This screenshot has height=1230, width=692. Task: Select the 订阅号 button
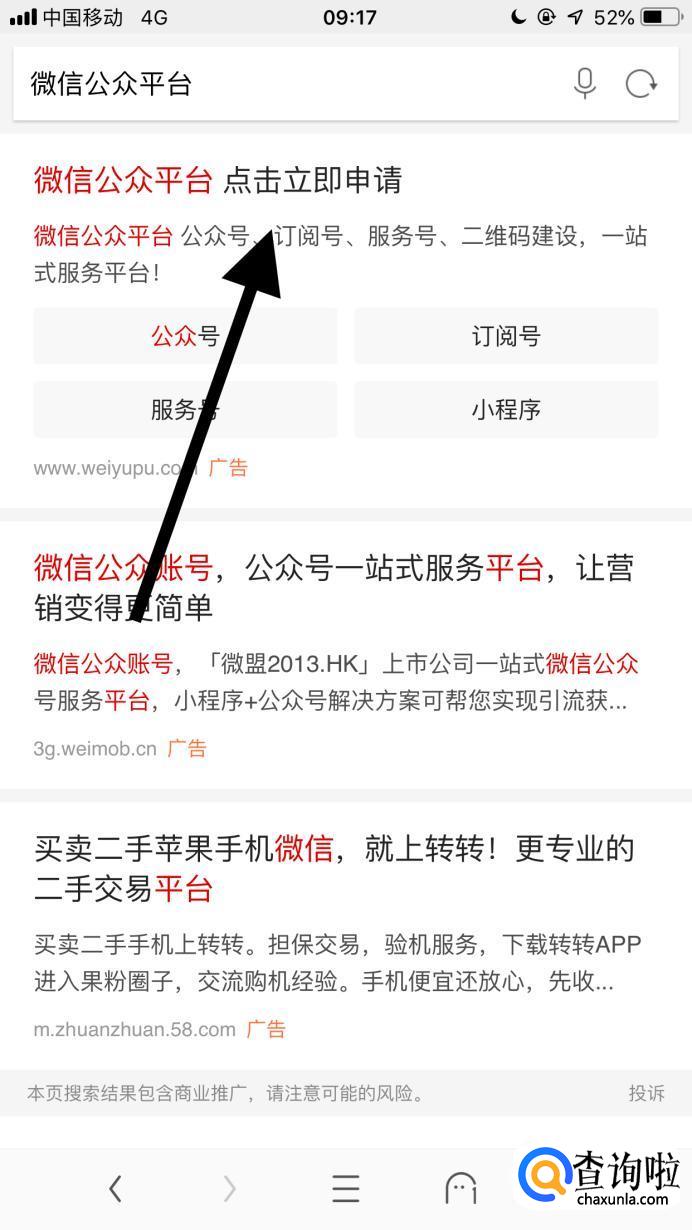click(x=506, y=336)
